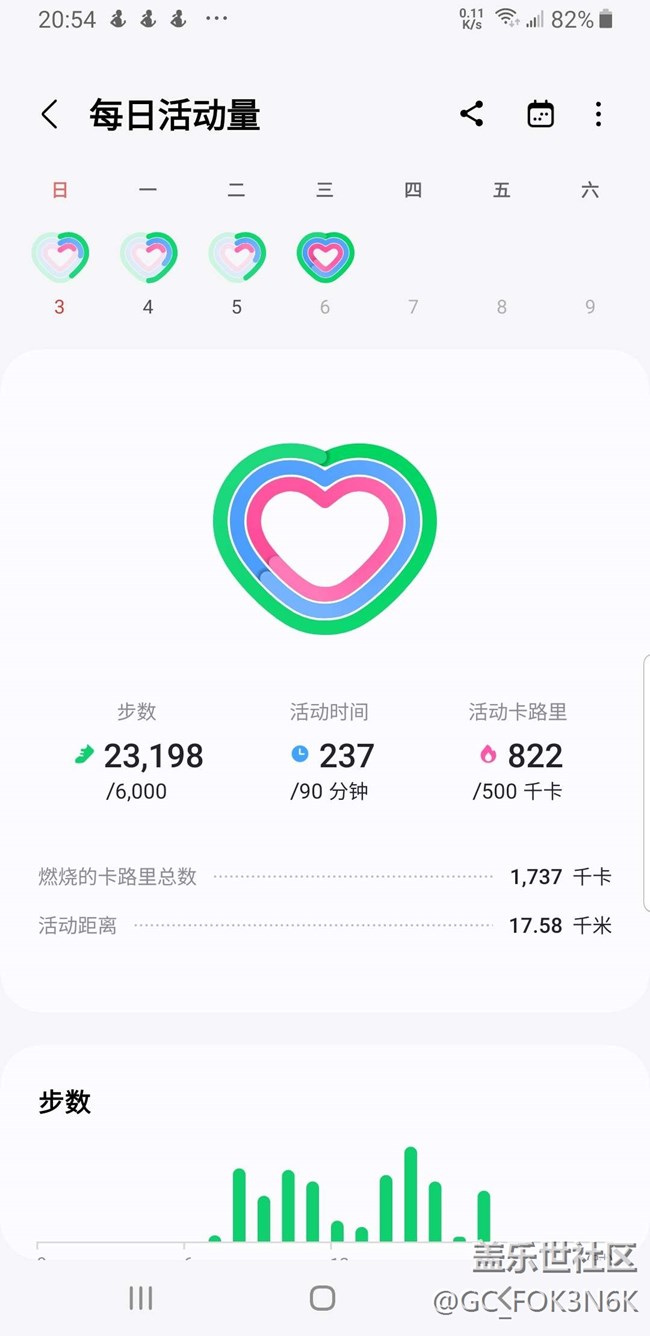Image resolution: width=650 pixels, height=1336 pixels.
Task: Select Wednesday the 6th activity heart
Action: point(325,257)
